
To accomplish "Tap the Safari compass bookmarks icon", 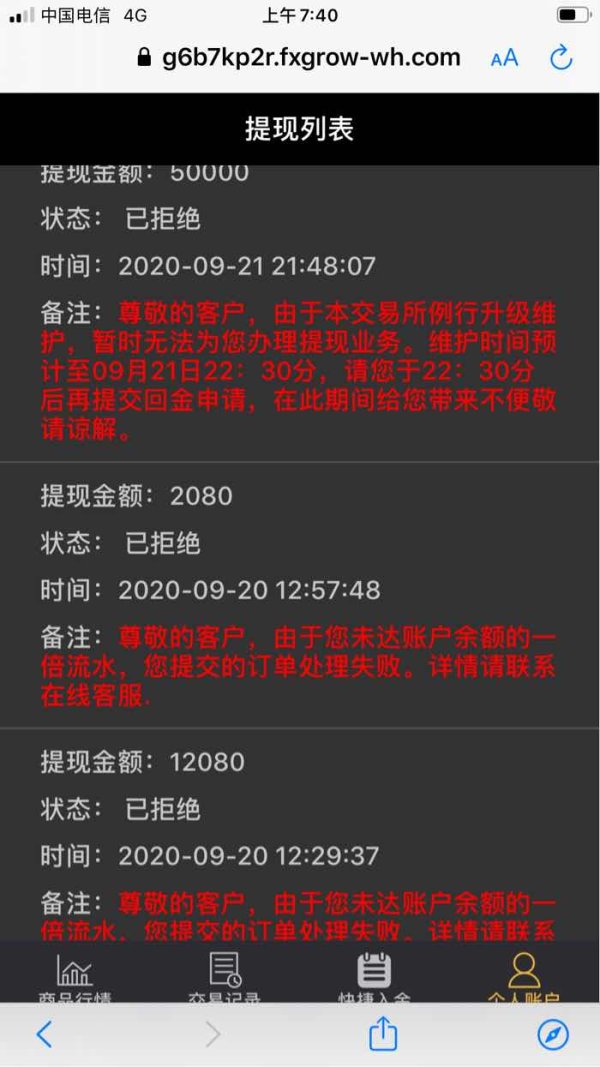I will click(553, 1035).
